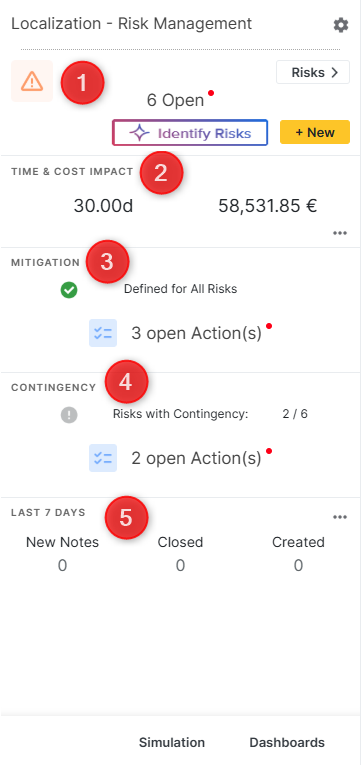Open the settings gear icon

coord(341,25)
